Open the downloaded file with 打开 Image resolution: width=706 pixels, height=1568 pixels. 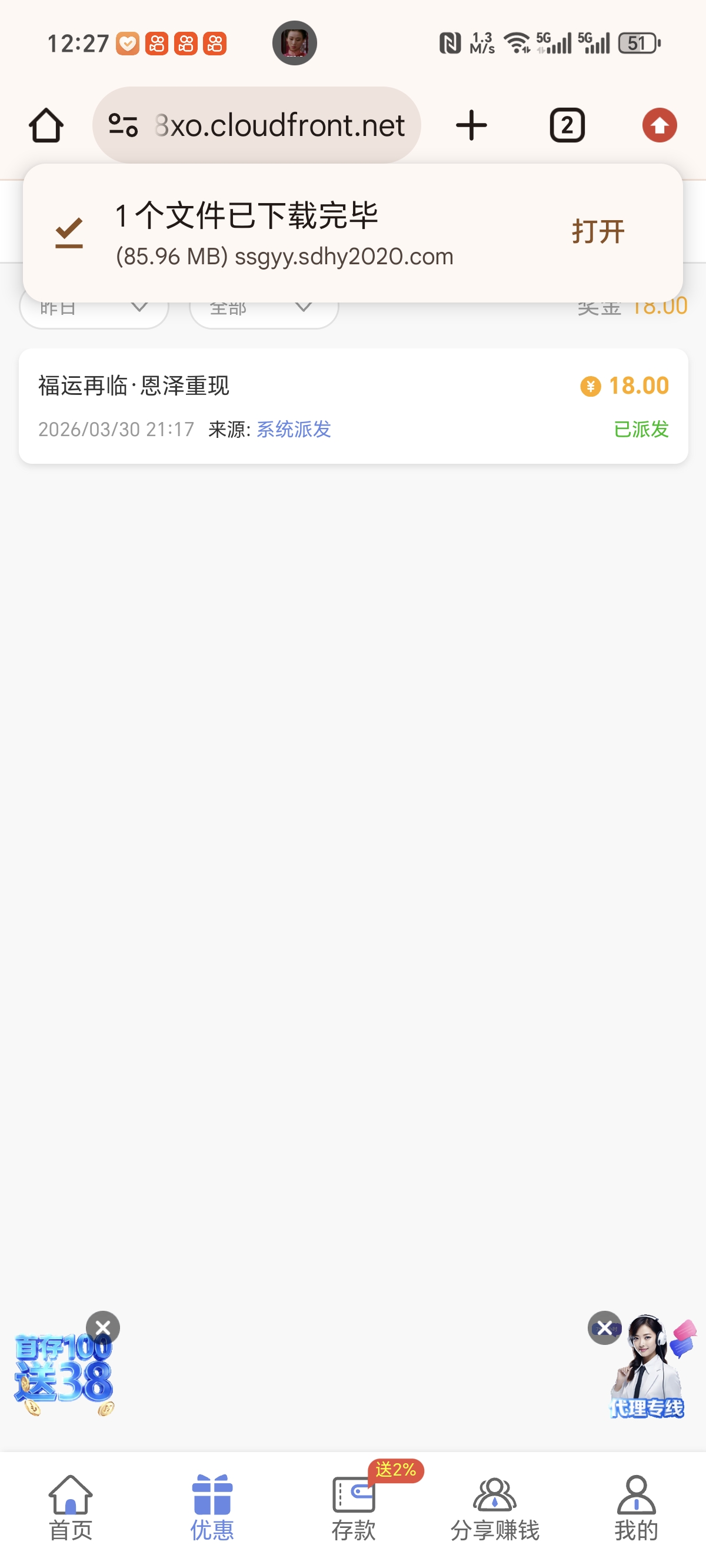coord(598,232)
